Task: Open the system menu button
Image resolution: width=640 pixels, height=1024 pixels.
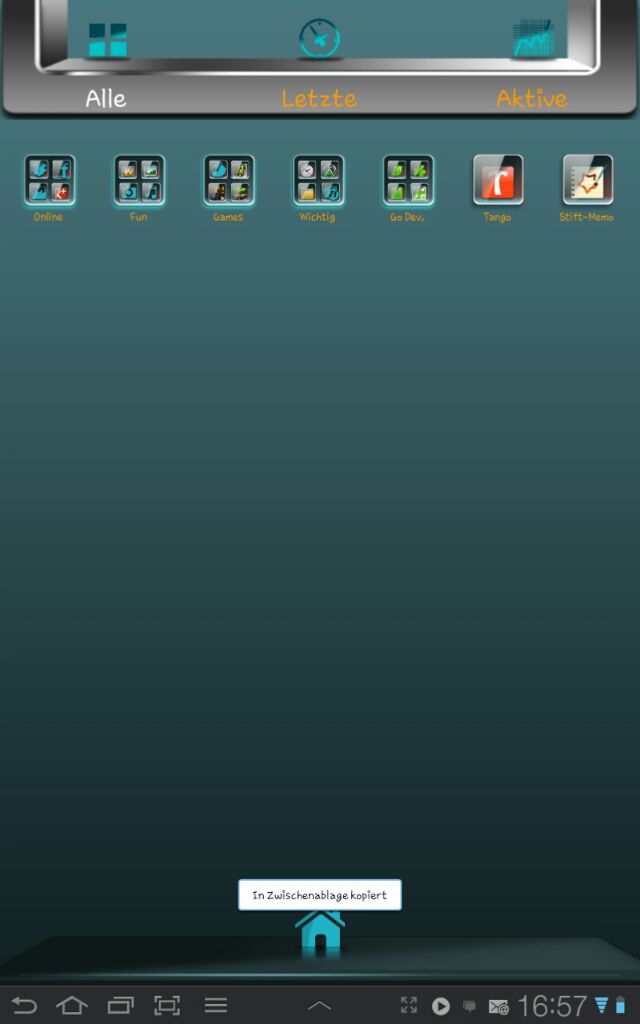Action: click(216, 1005)
